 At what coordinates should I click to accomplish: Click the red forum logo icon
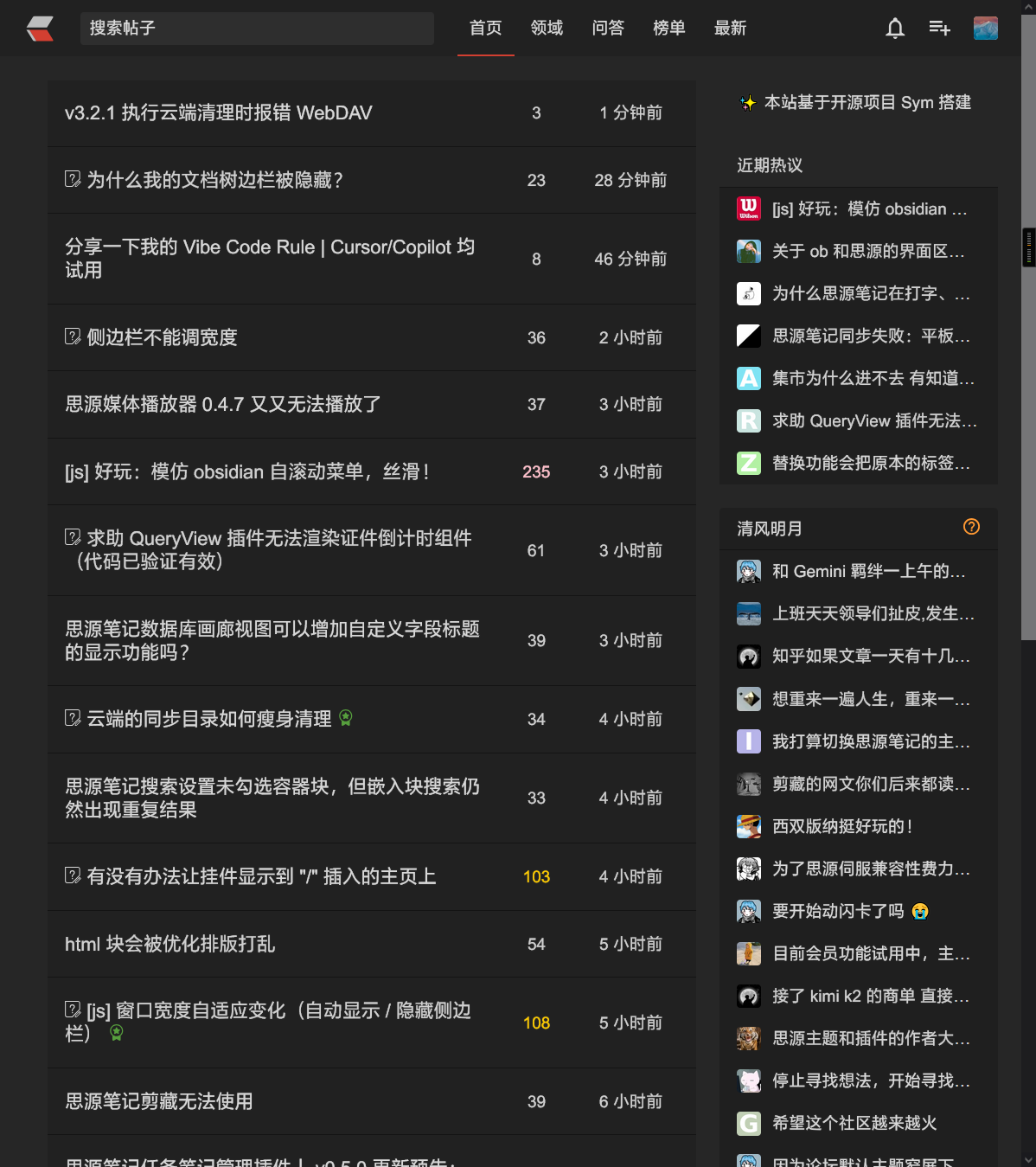(x=41, y=28)
